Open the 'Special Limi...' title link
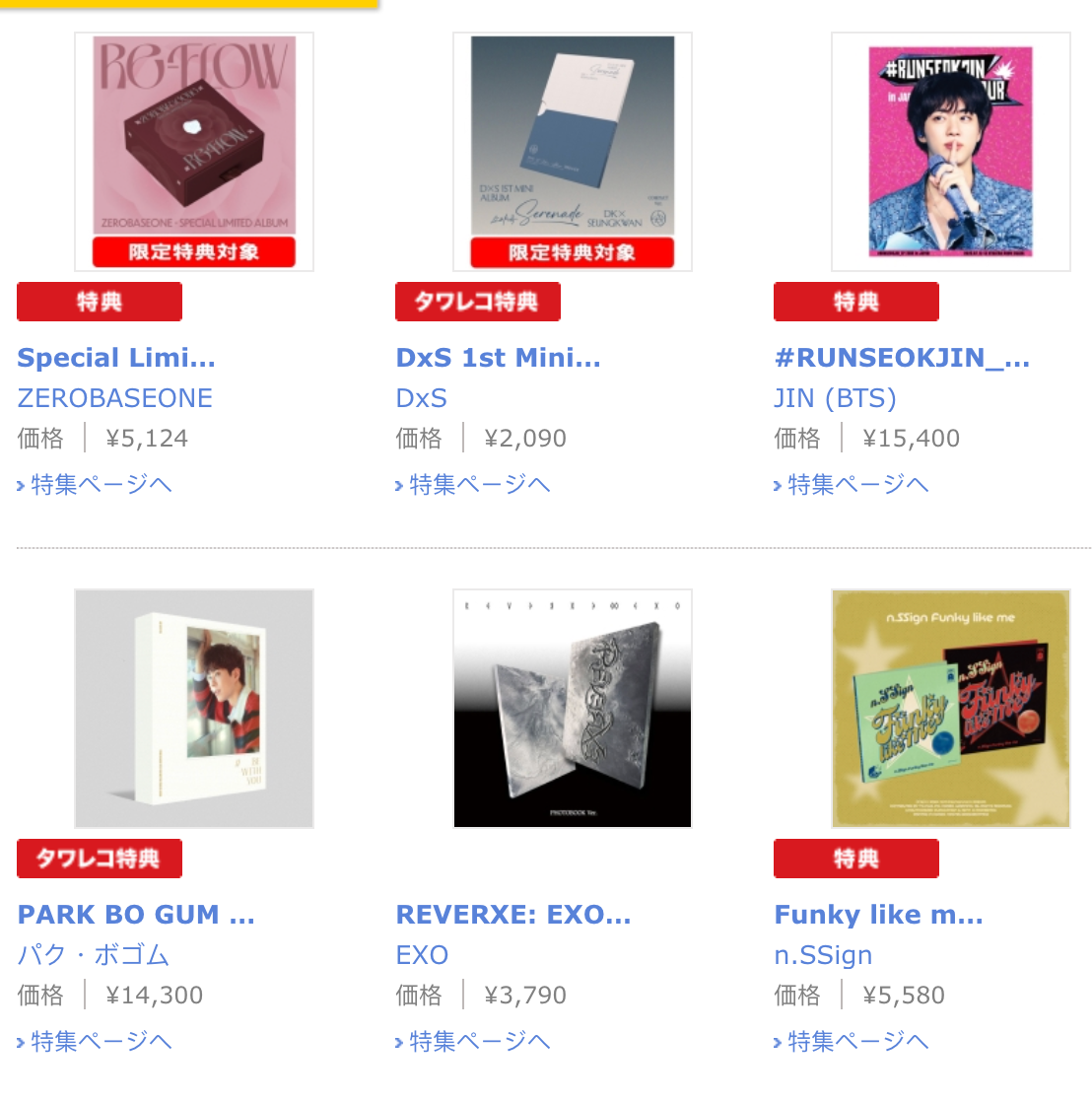The image size is (1092, 1102). (116, 358)
